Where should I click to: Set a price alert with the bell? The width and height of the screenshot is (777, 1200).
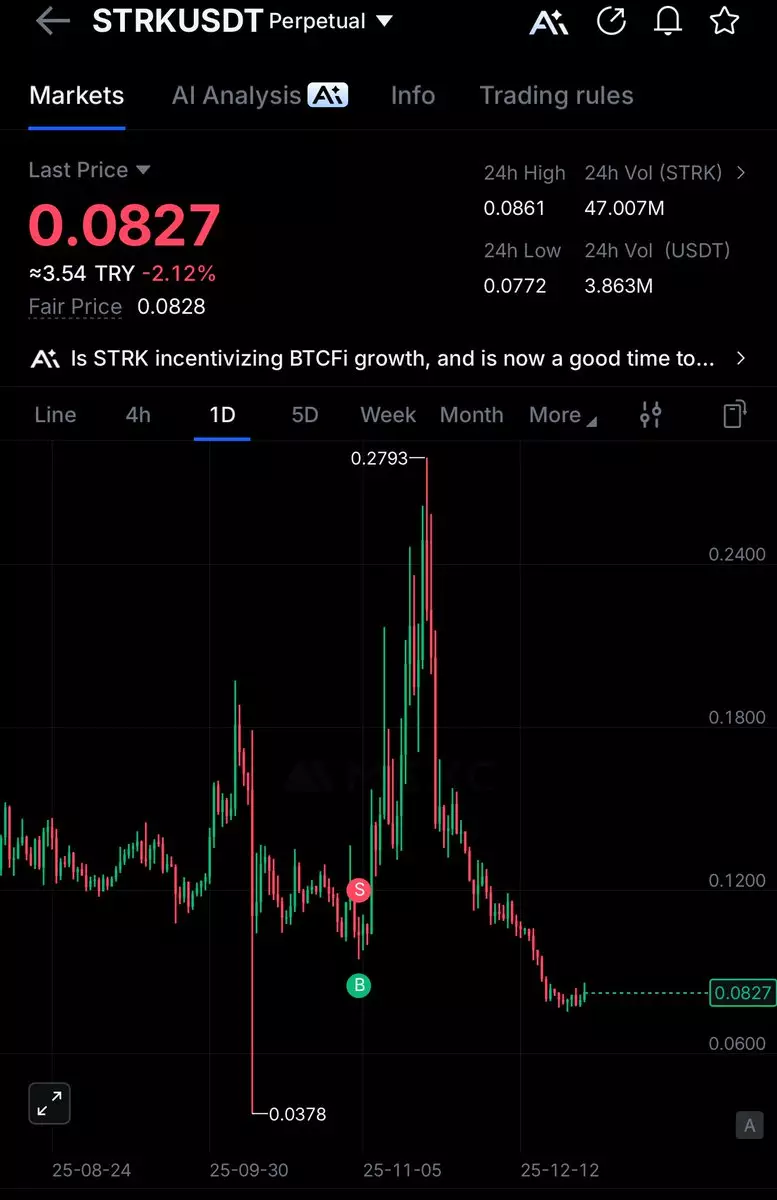pos(667,21)
